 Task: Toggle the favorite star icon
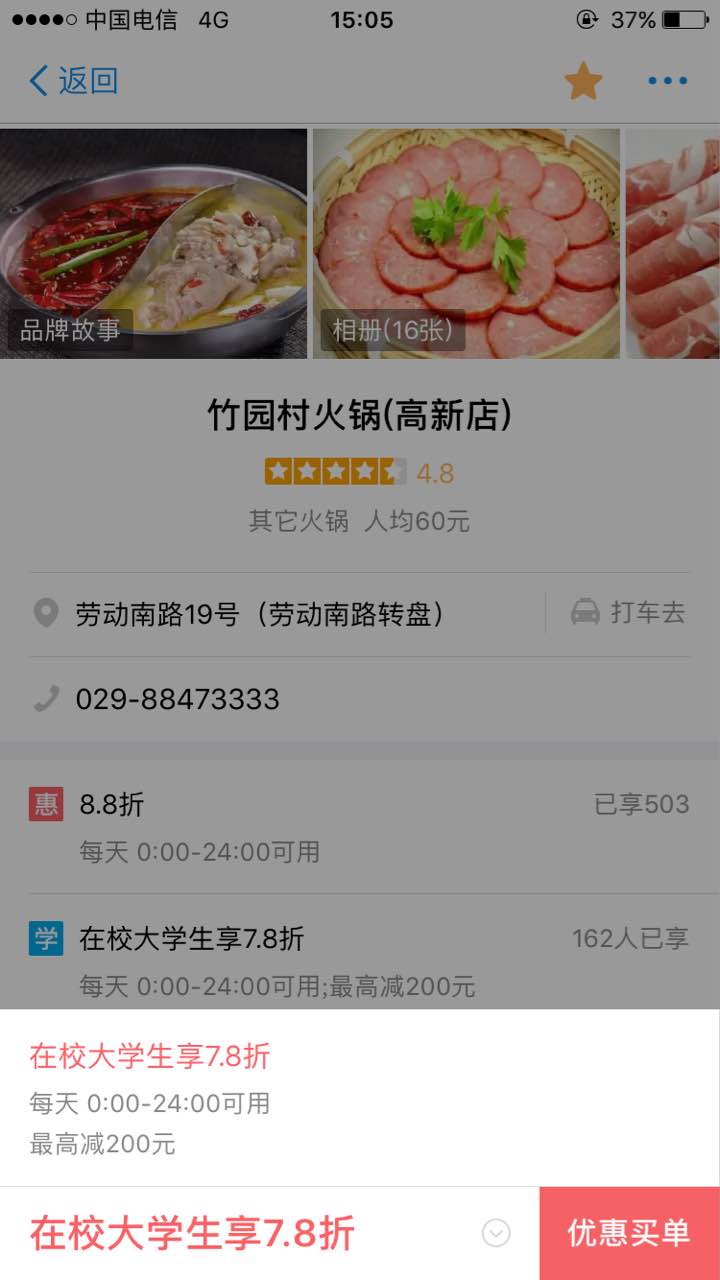(x=583, y=81)
